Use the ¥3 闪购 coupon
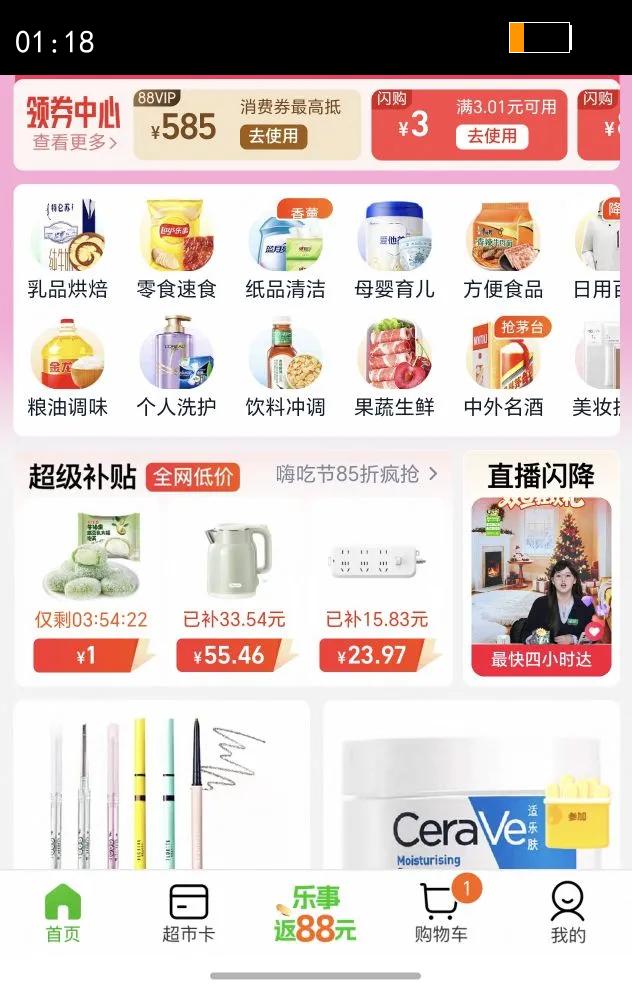Image resolution: width=632 pixels, height=996 pixels. pos(492,137)
